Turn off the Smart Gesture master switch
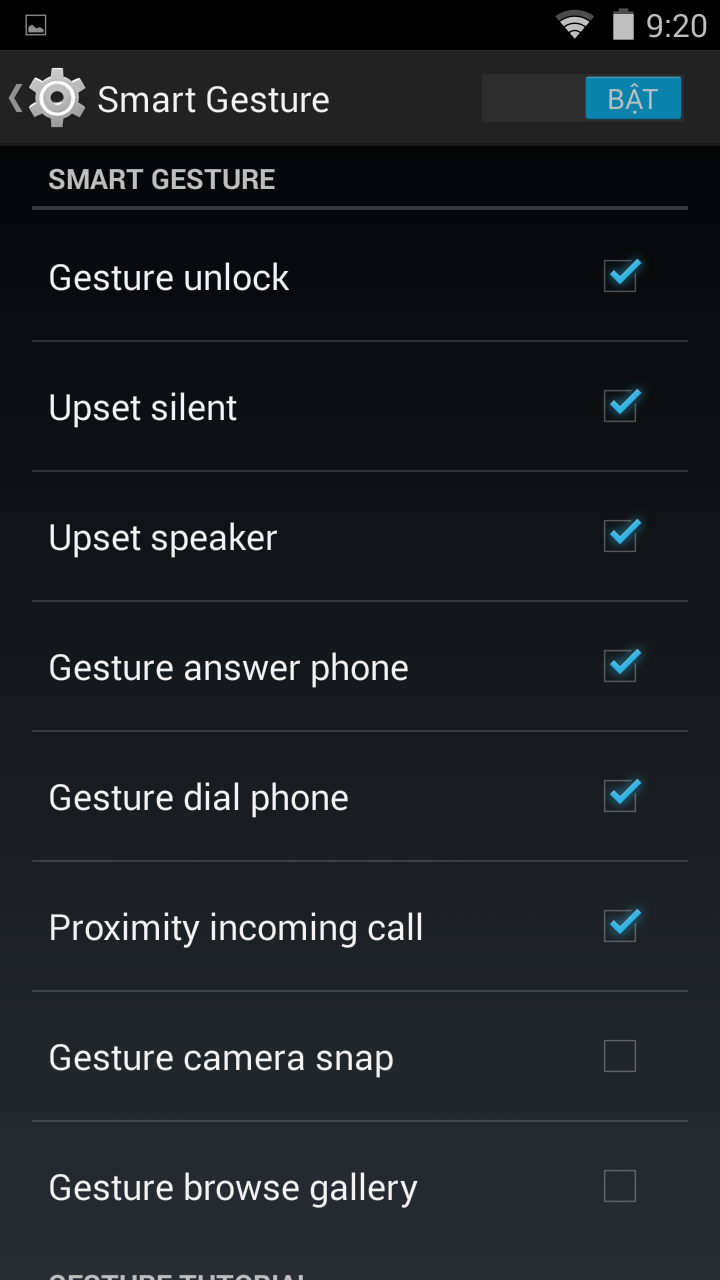This screenshot has height=1280, width=720. click(x=582, y=99)
